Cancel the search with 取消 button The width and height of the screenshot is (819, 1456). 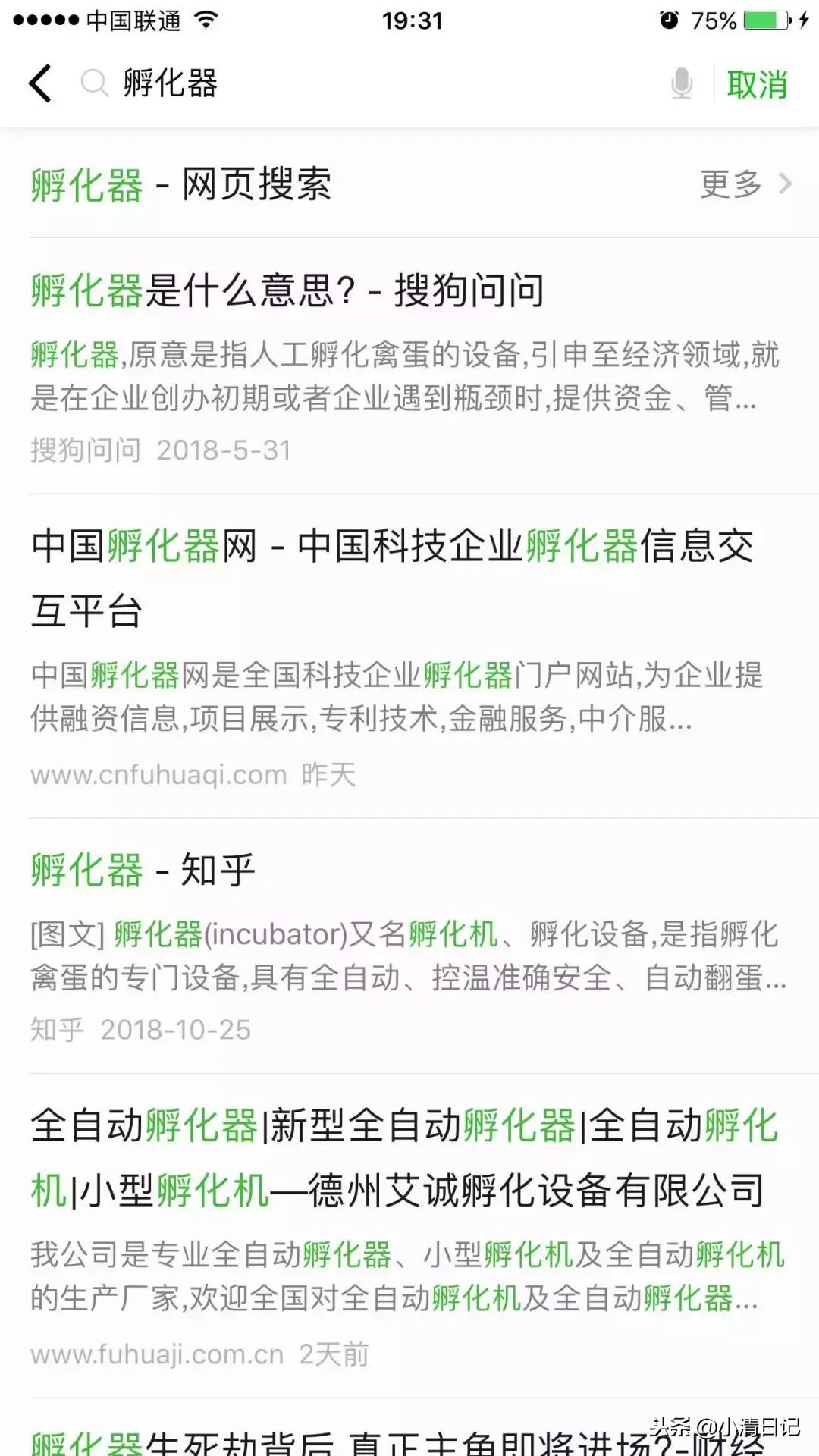click(x=757, y=83)
